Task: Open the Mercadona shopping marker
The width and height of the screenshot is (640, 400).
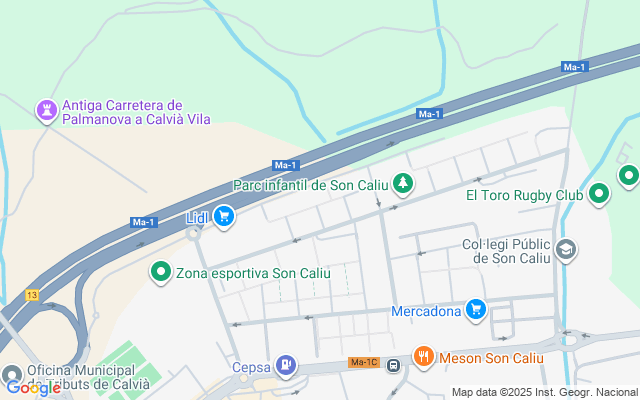Action: click(x=476, y=311)
